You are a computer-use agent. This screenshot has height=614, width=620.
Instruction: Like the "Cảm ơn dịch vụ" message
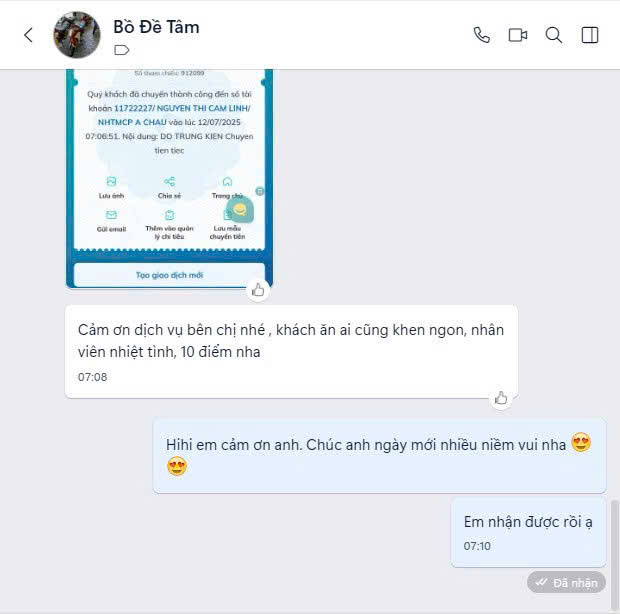501,398
